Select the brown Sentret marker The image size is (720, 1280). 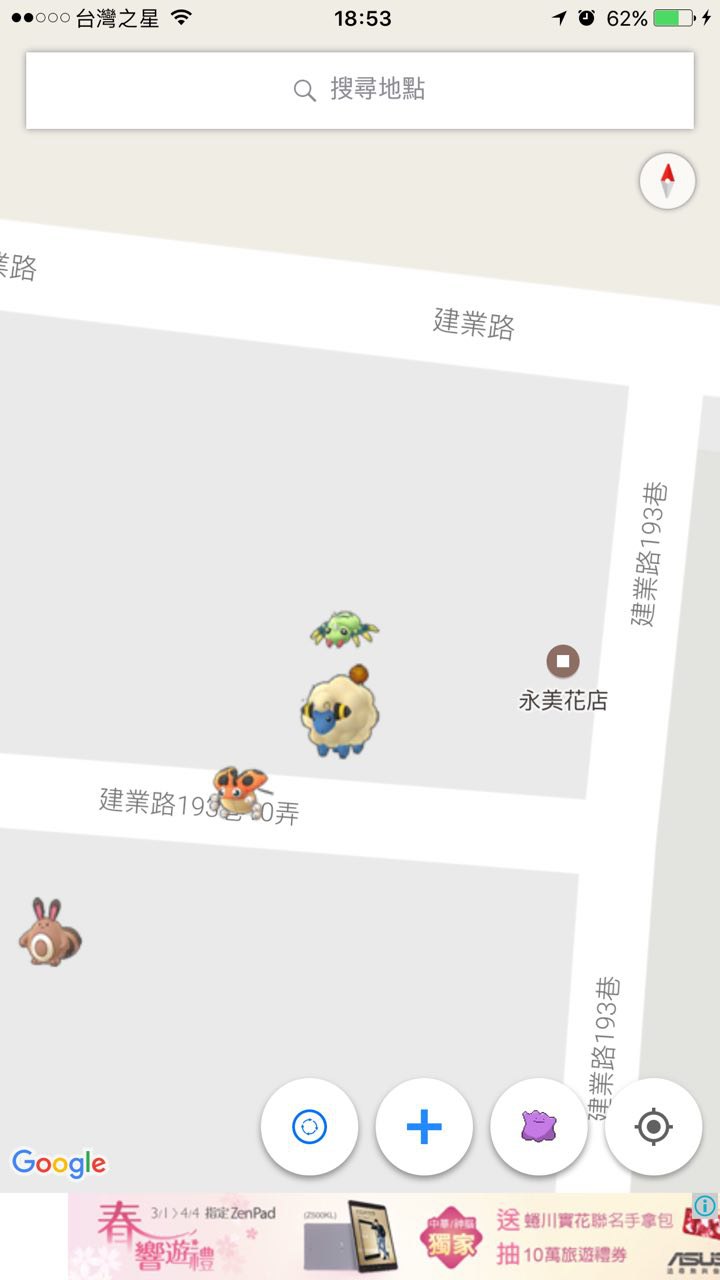48,933
